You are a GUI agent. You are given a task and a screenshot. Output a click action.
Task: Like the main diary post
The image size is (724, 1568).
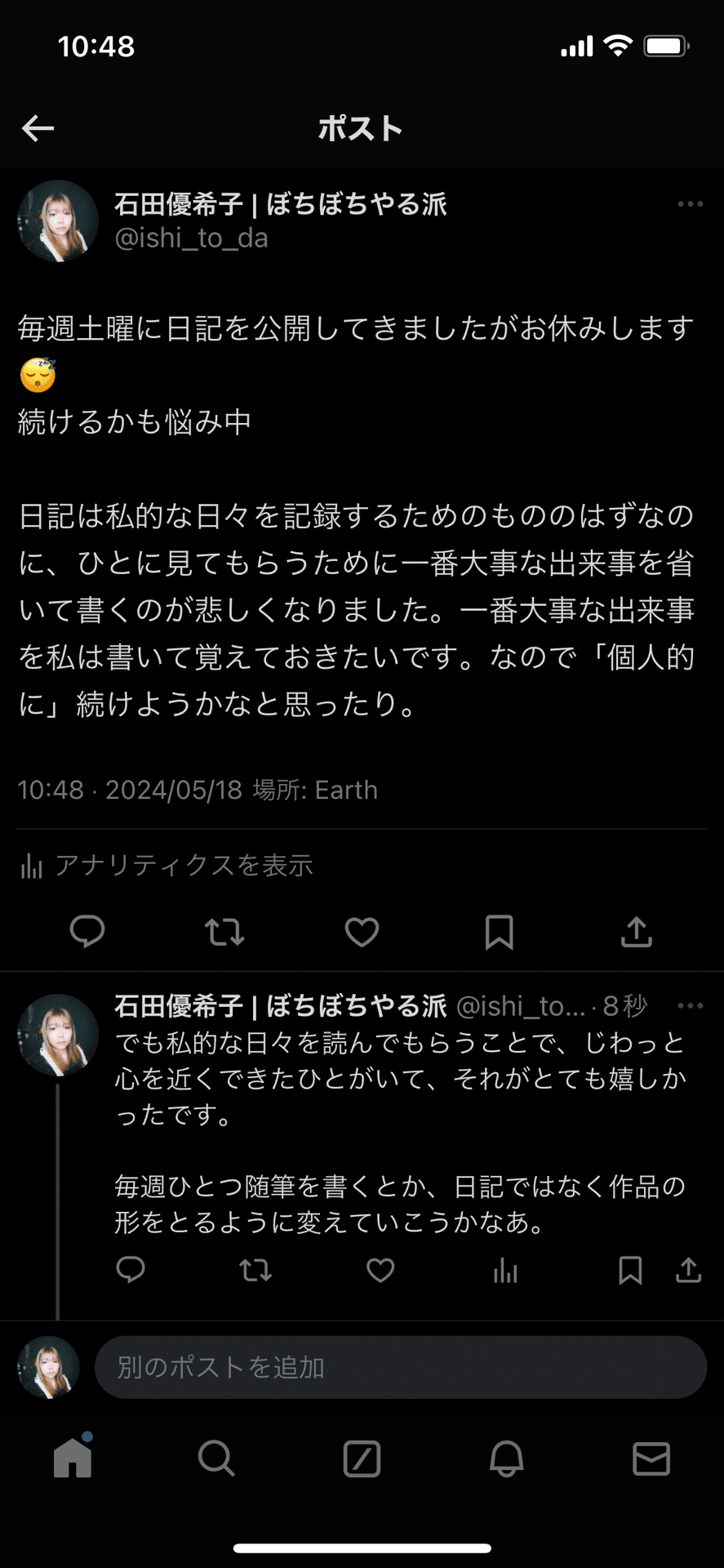click(362, 932)
